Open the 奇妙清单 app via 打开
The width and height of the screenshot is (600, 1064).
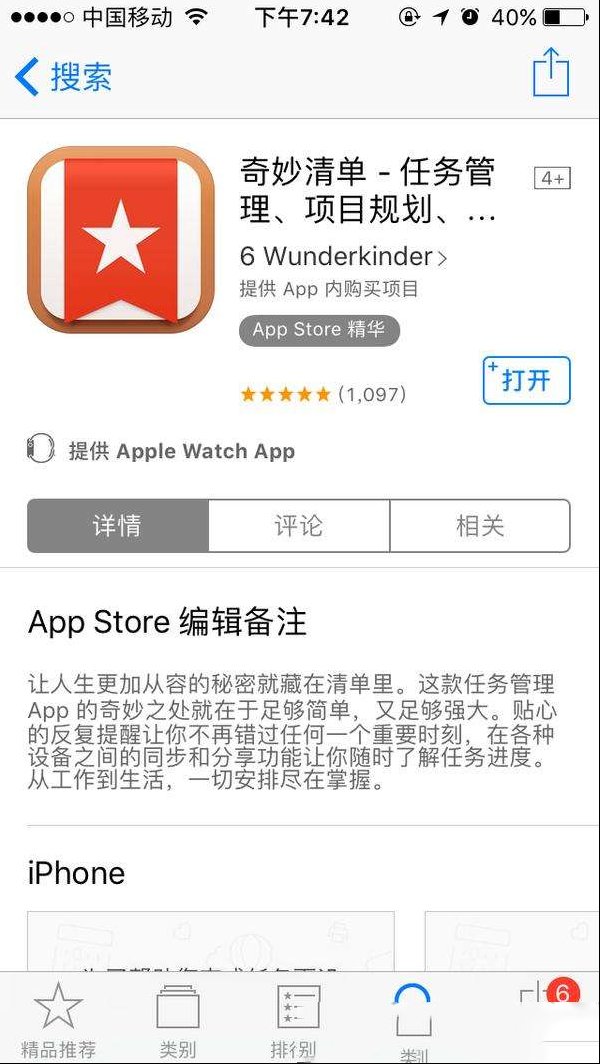point(526,381)
